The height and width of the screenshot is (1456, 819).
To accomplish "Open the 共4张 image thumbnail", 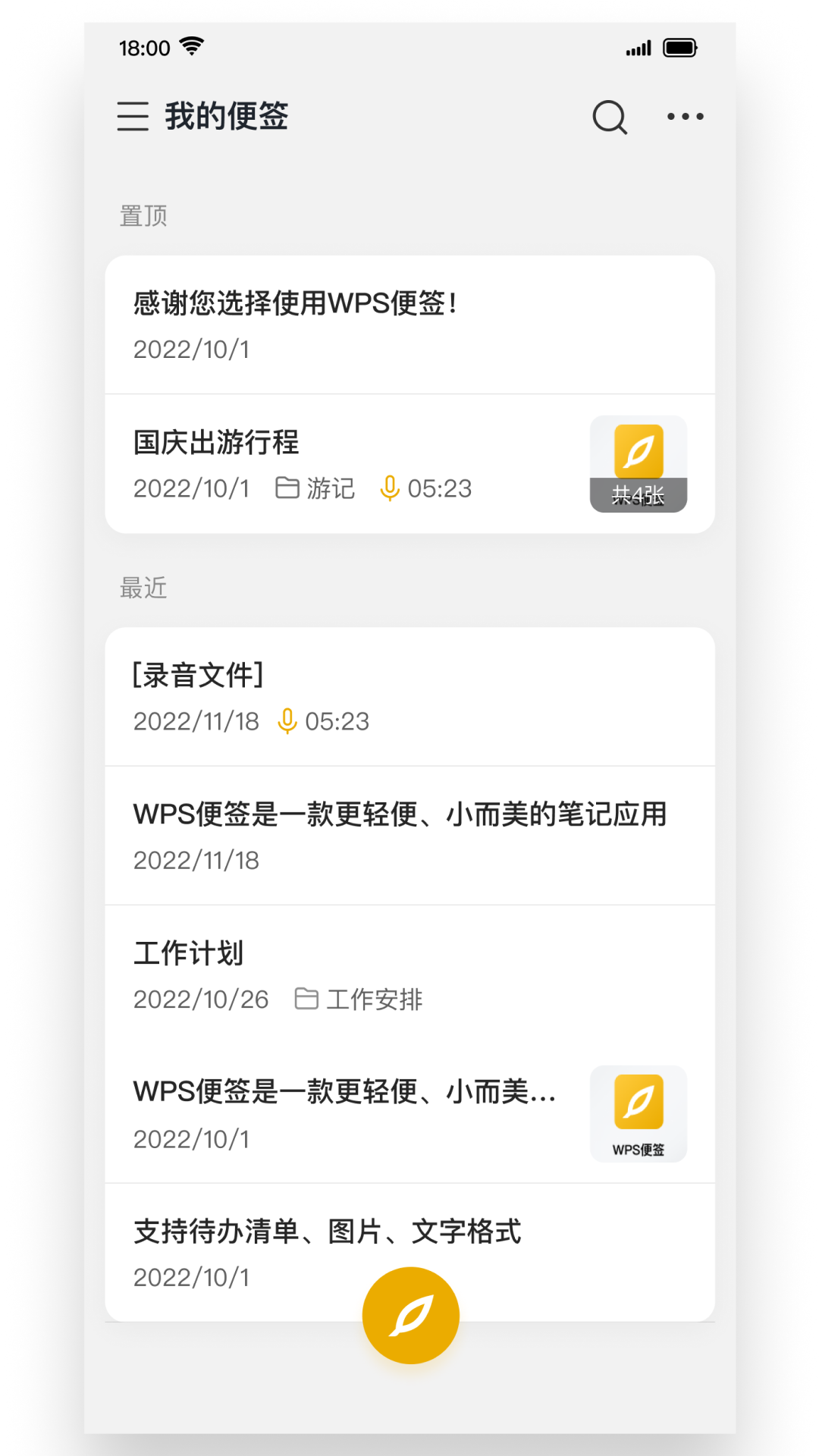I will (x=639, y=463).
